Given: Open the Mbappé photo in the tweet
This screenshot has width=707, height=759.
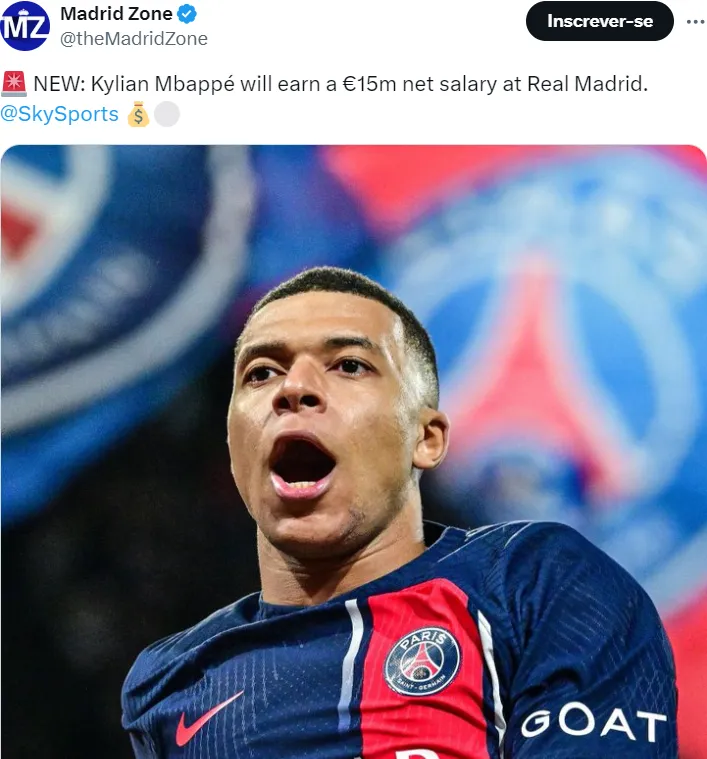Looking at the screenshot, I should point(353,450).
